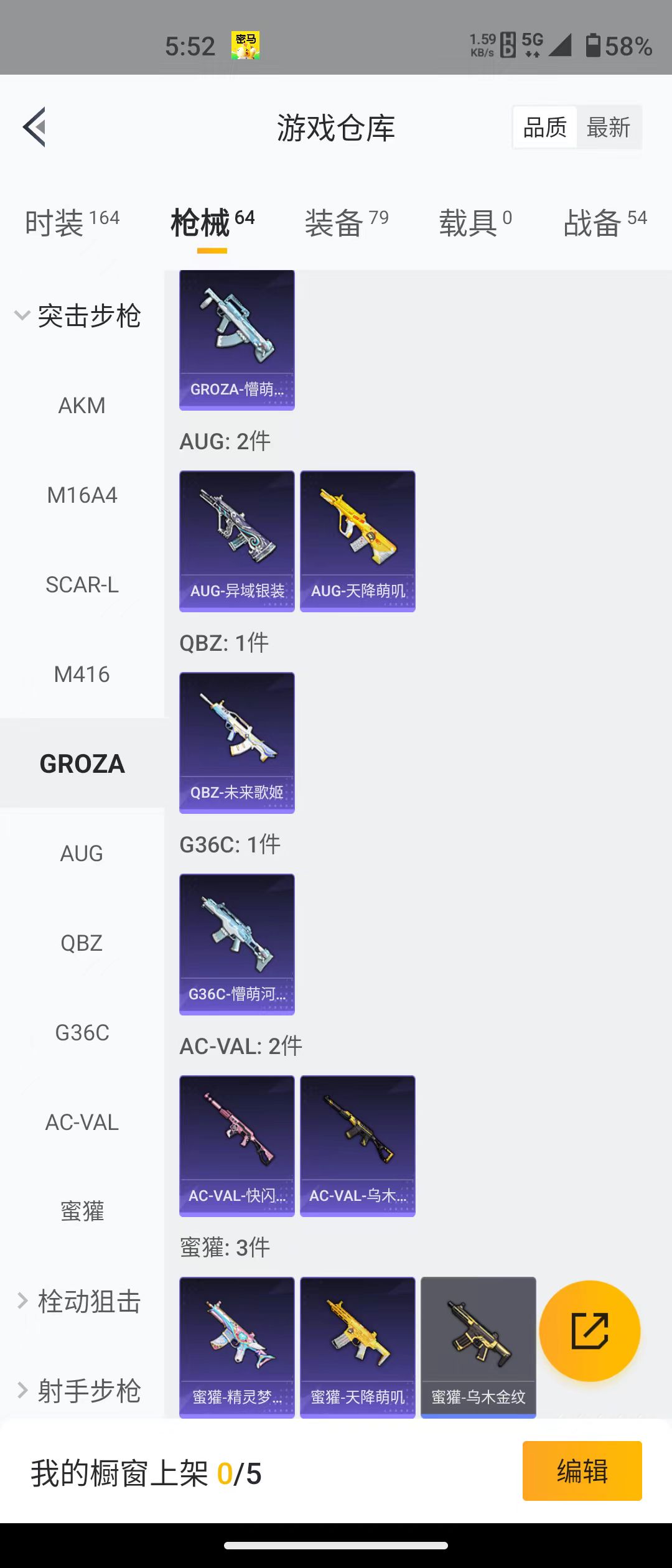Sort inventory by 最新

click(608, 128)
